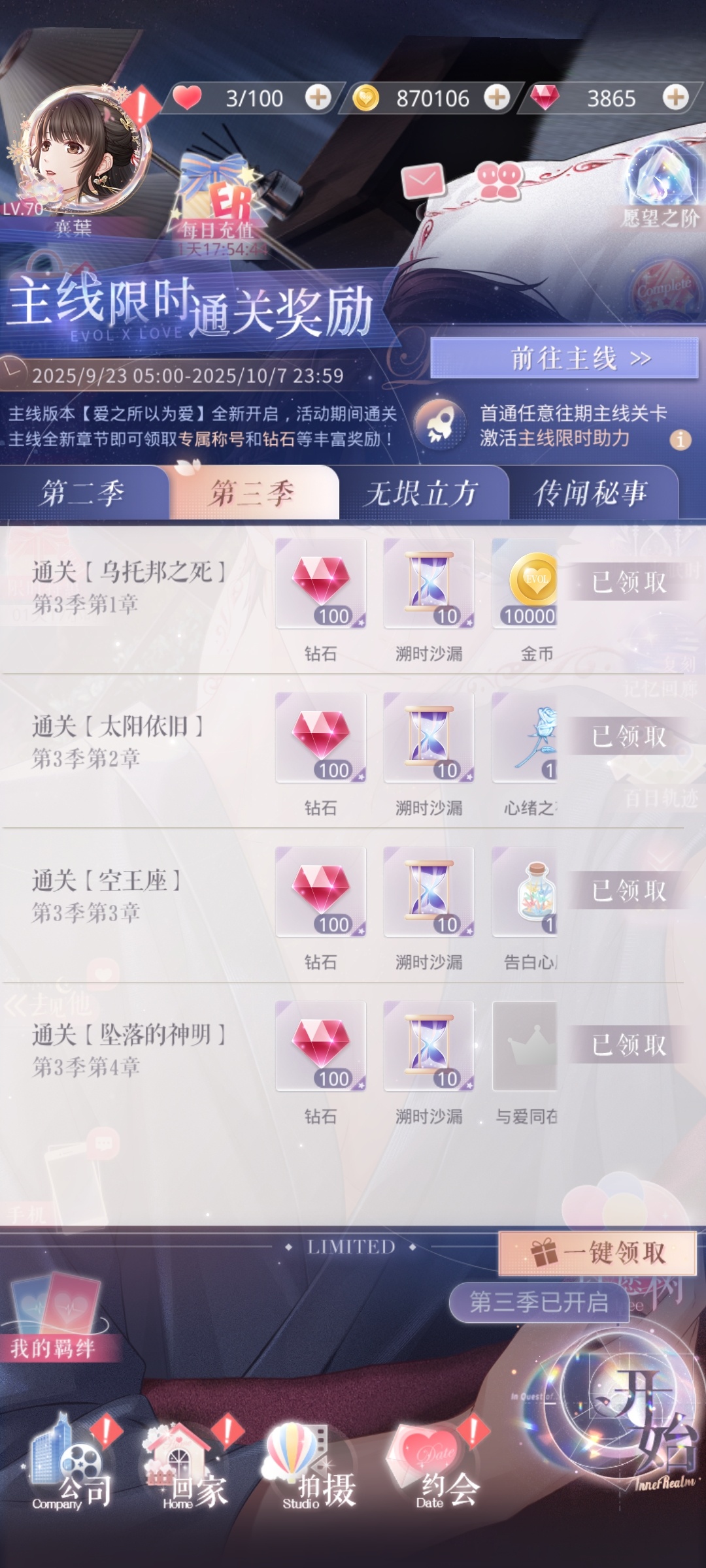Image resolution: width=706 pixels, height=1568 pixels.
Task: Add more stamina with the heart plus
Action: click(318, 97)
